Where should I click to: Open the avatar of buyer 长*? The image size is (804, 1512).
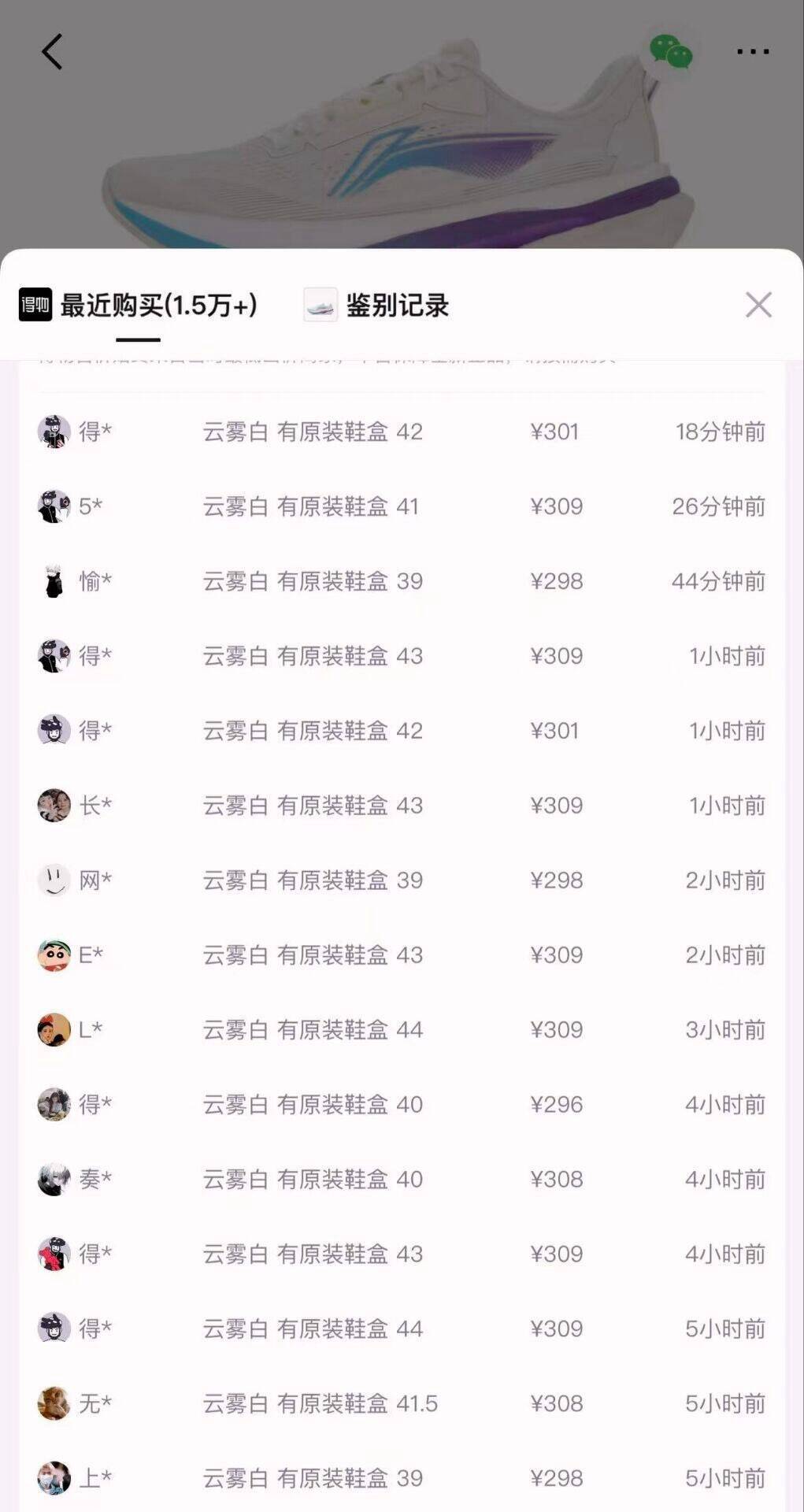[x=54, y=806]
